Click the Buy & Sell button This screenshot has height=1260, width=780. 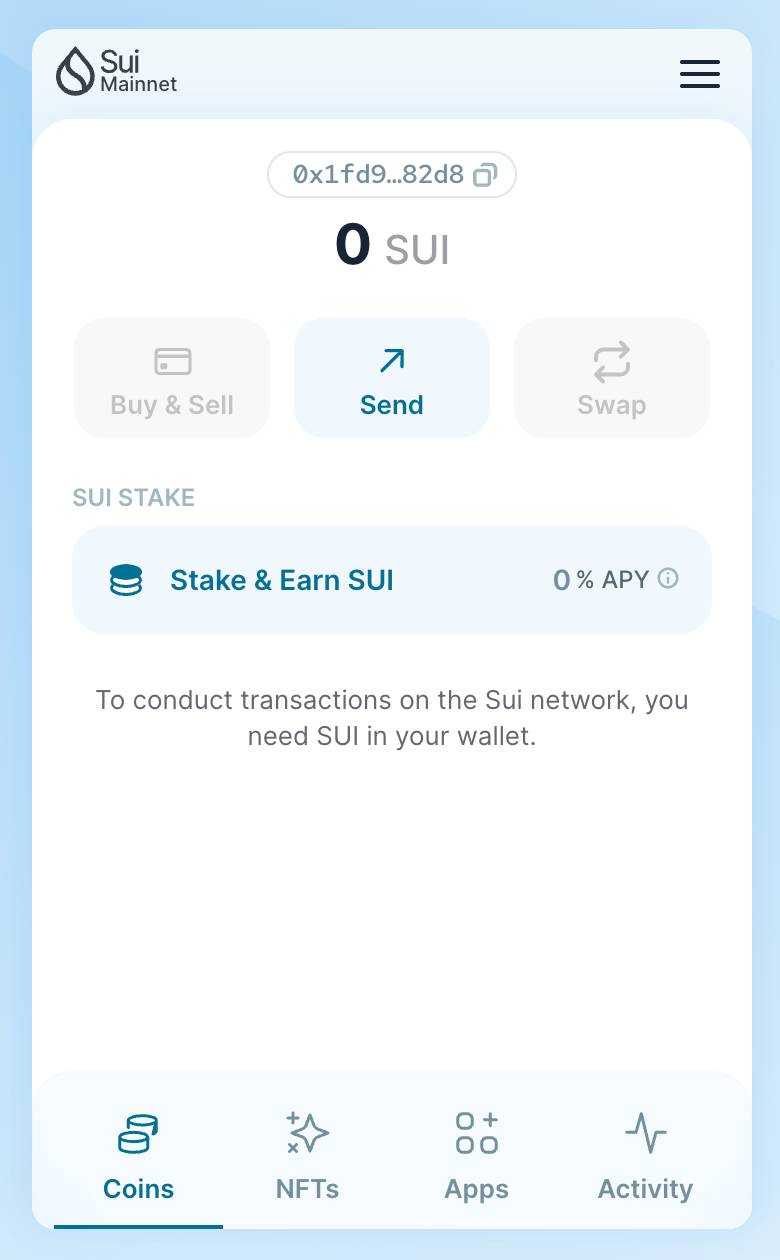171,378
